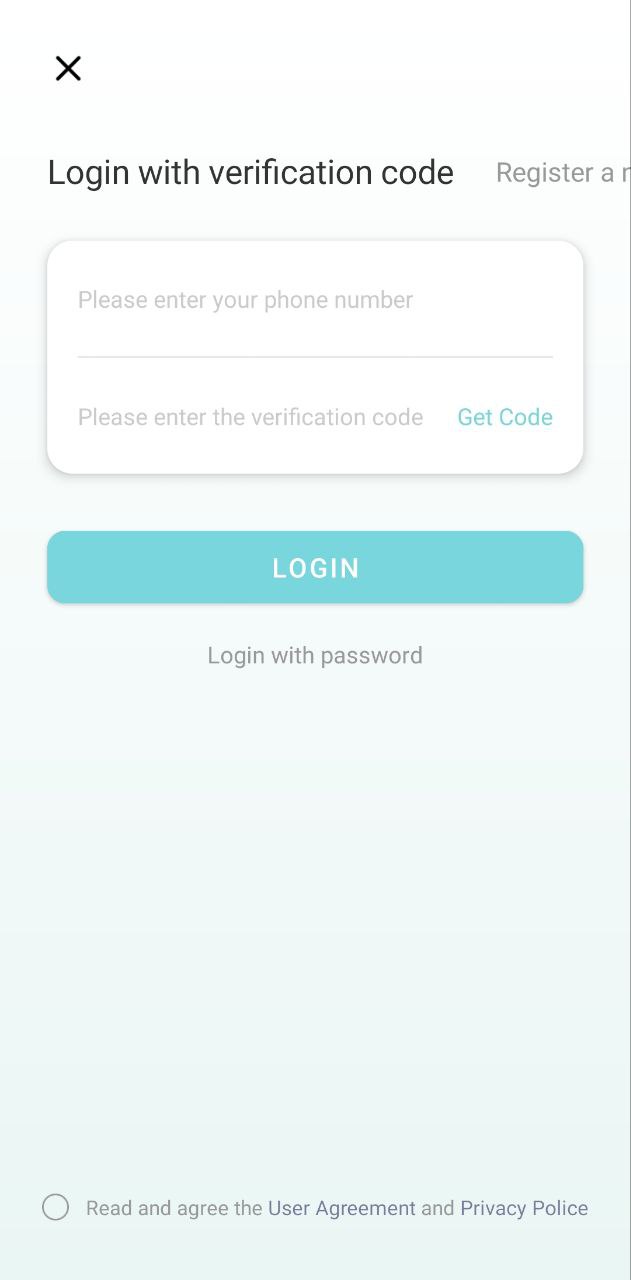Choose Login with password
This screenshot has width=631, height=1280.
coord(315,655)
